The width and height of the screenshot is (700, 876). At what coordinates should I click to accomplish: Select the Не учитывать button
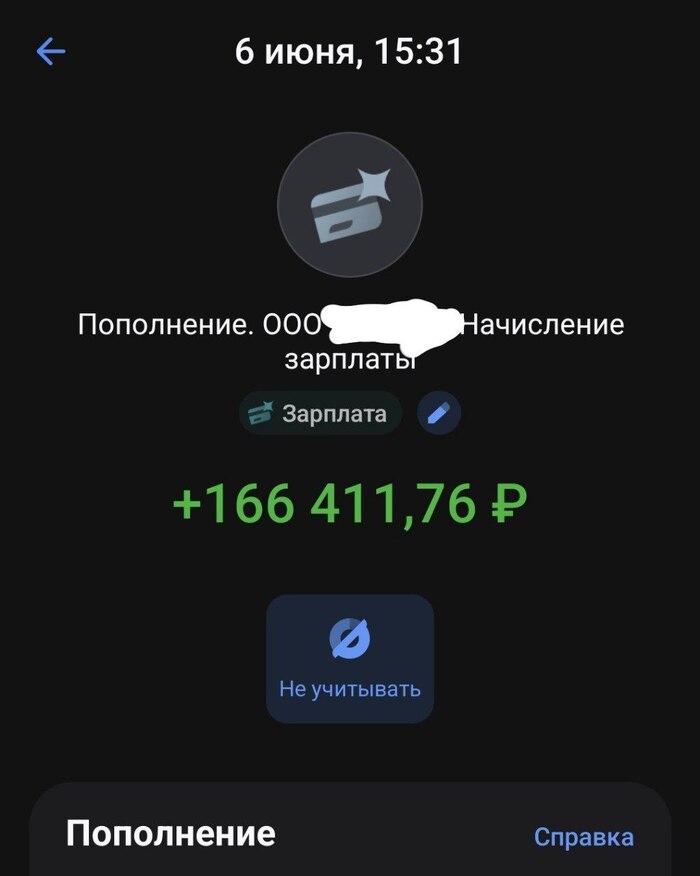click(x=350, y=658)
